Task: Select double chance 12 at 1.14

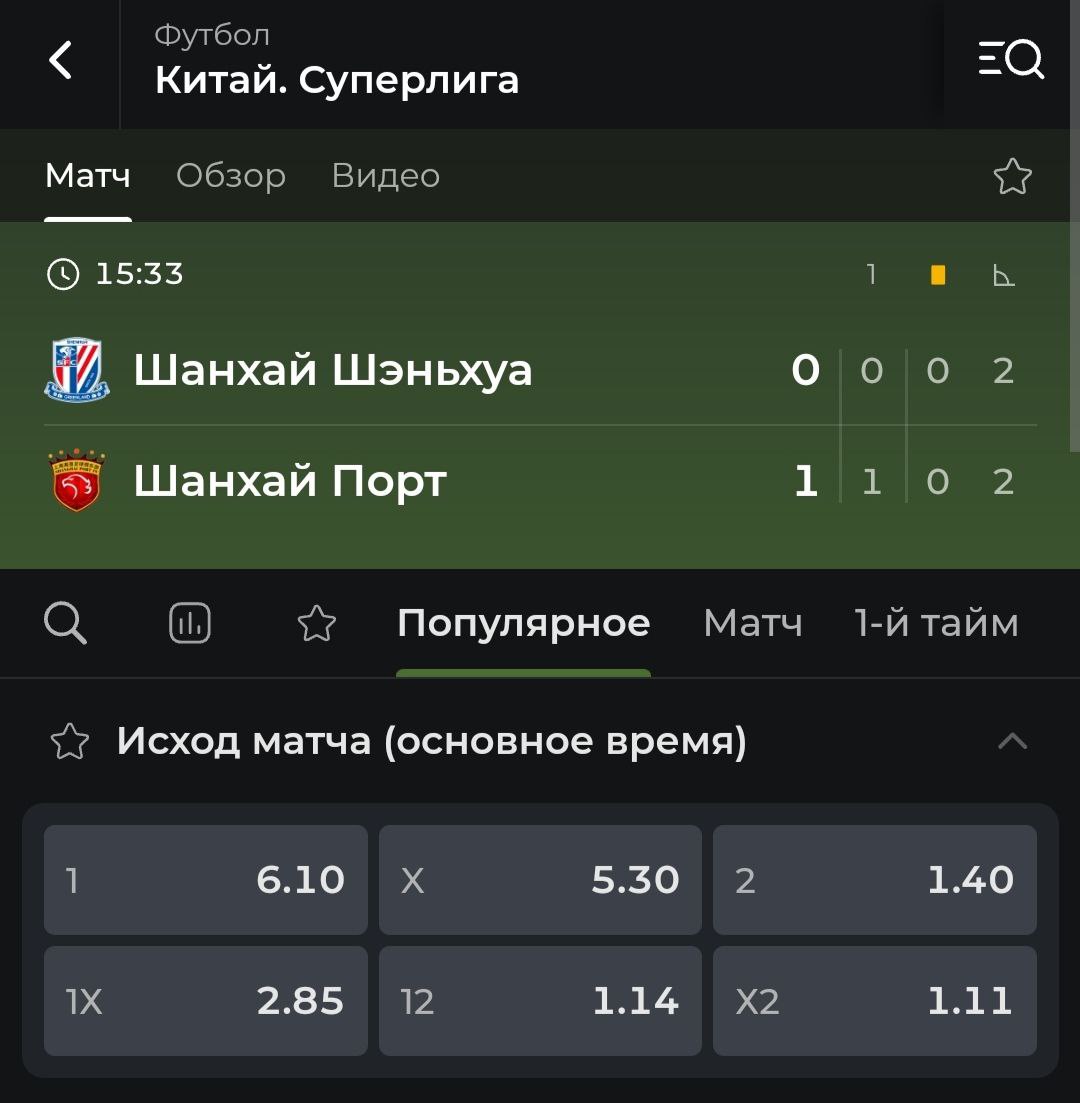Action: pos(540,1001)
